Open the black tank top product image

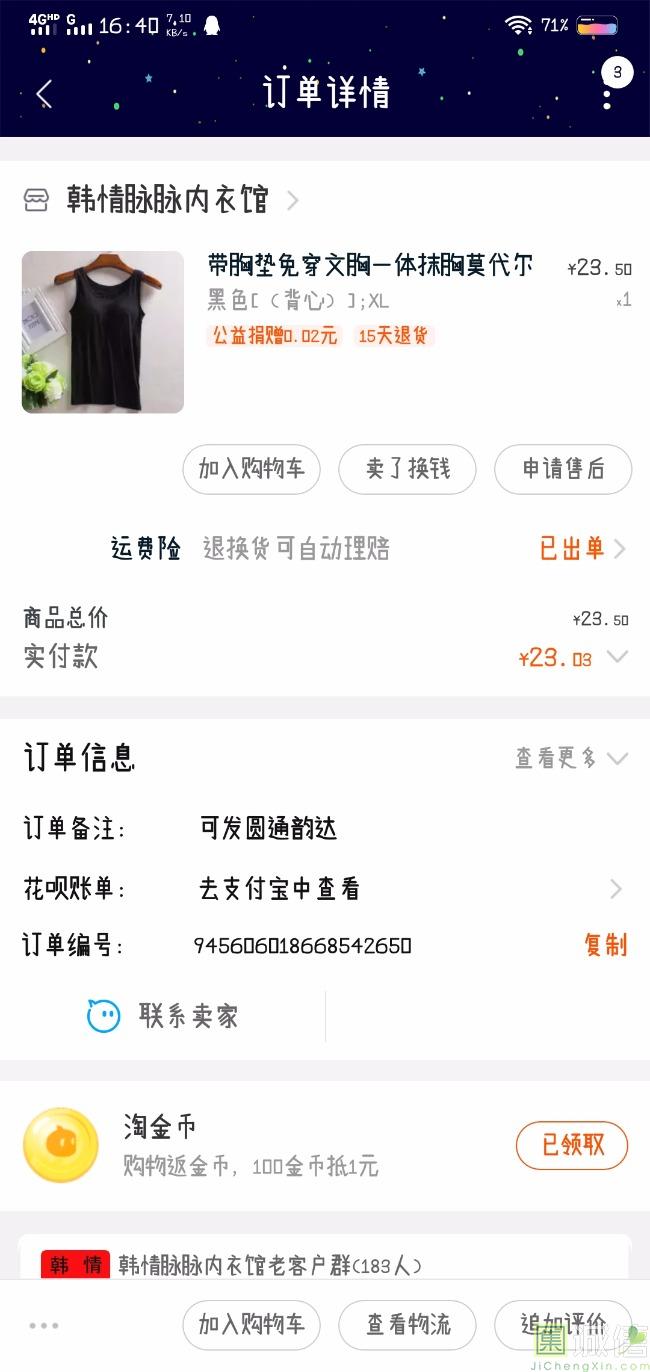pyautogui.click(x=103, y=332)
